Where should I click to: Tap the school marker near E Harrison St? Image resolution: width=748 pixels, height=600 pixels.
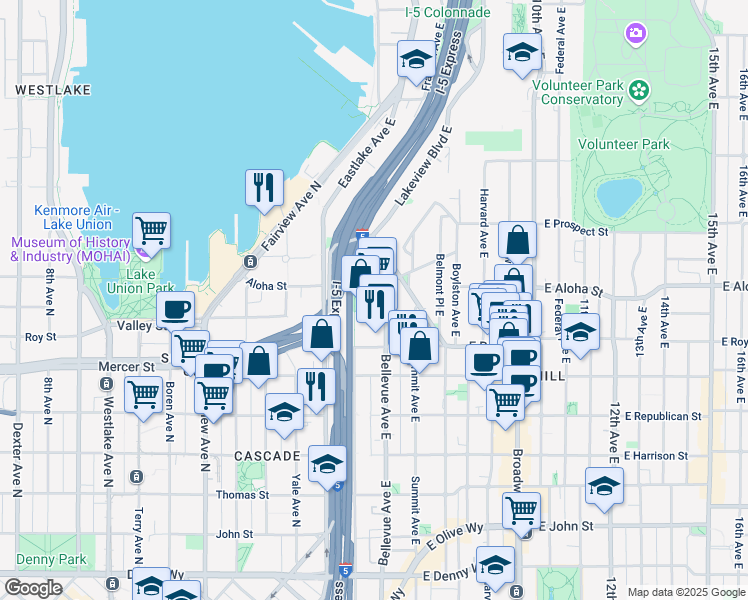604,485
